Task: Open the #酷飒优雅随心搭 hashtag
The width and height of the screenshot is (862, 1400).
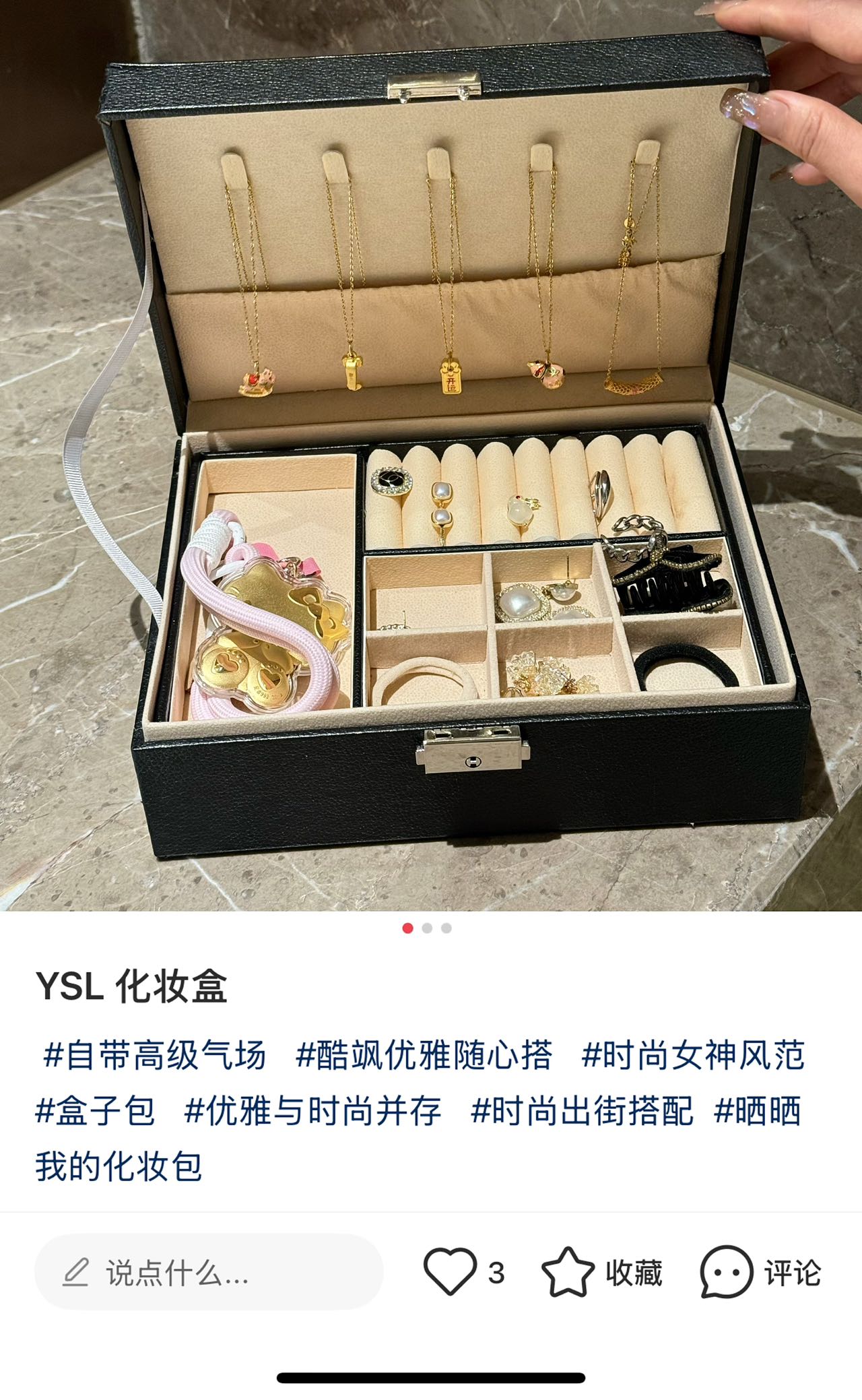Action: pos(424,1055)
